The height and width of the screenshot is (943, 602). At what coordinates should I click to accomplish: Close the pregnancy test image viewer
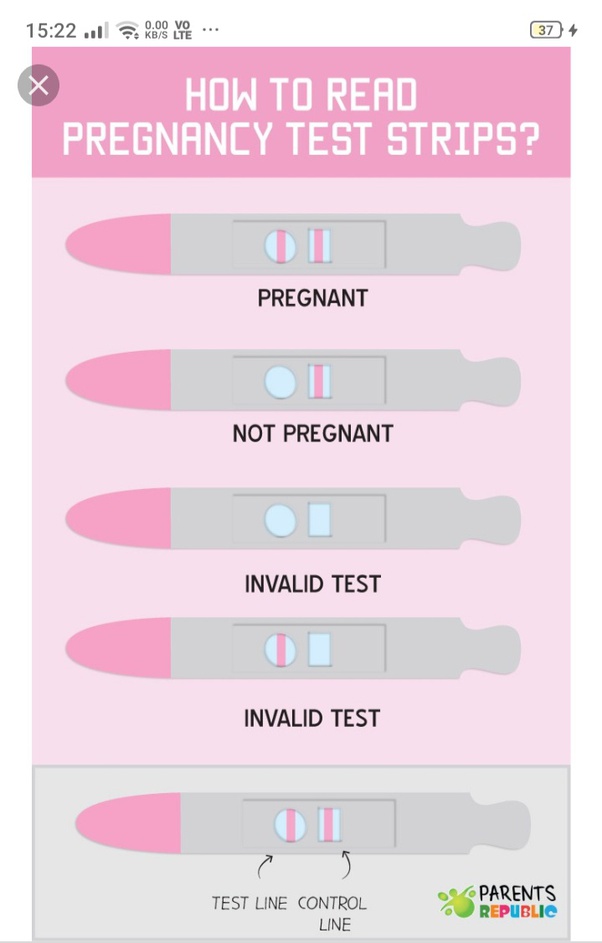pos(38,85)
